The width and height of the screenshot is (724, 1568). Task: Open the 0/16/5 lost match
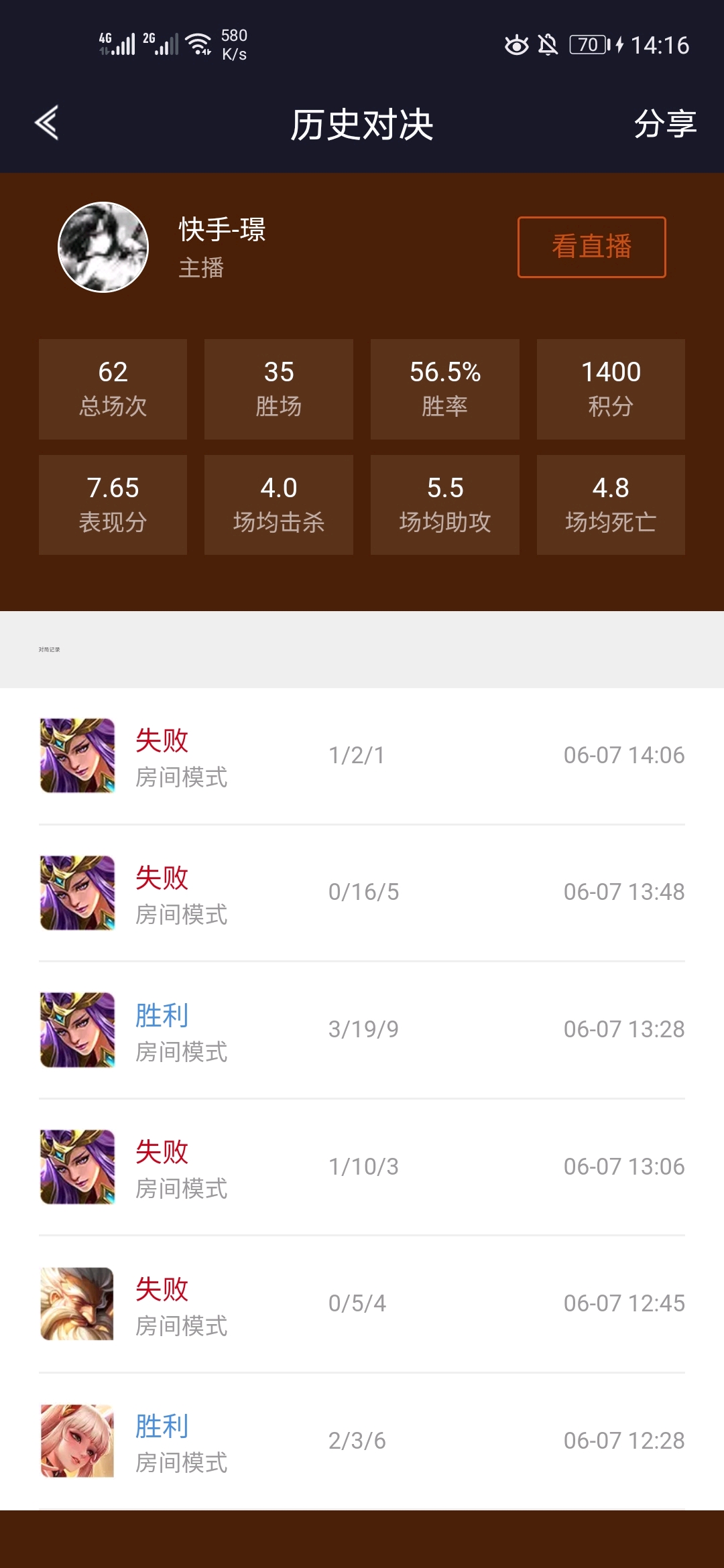(362, 893)
